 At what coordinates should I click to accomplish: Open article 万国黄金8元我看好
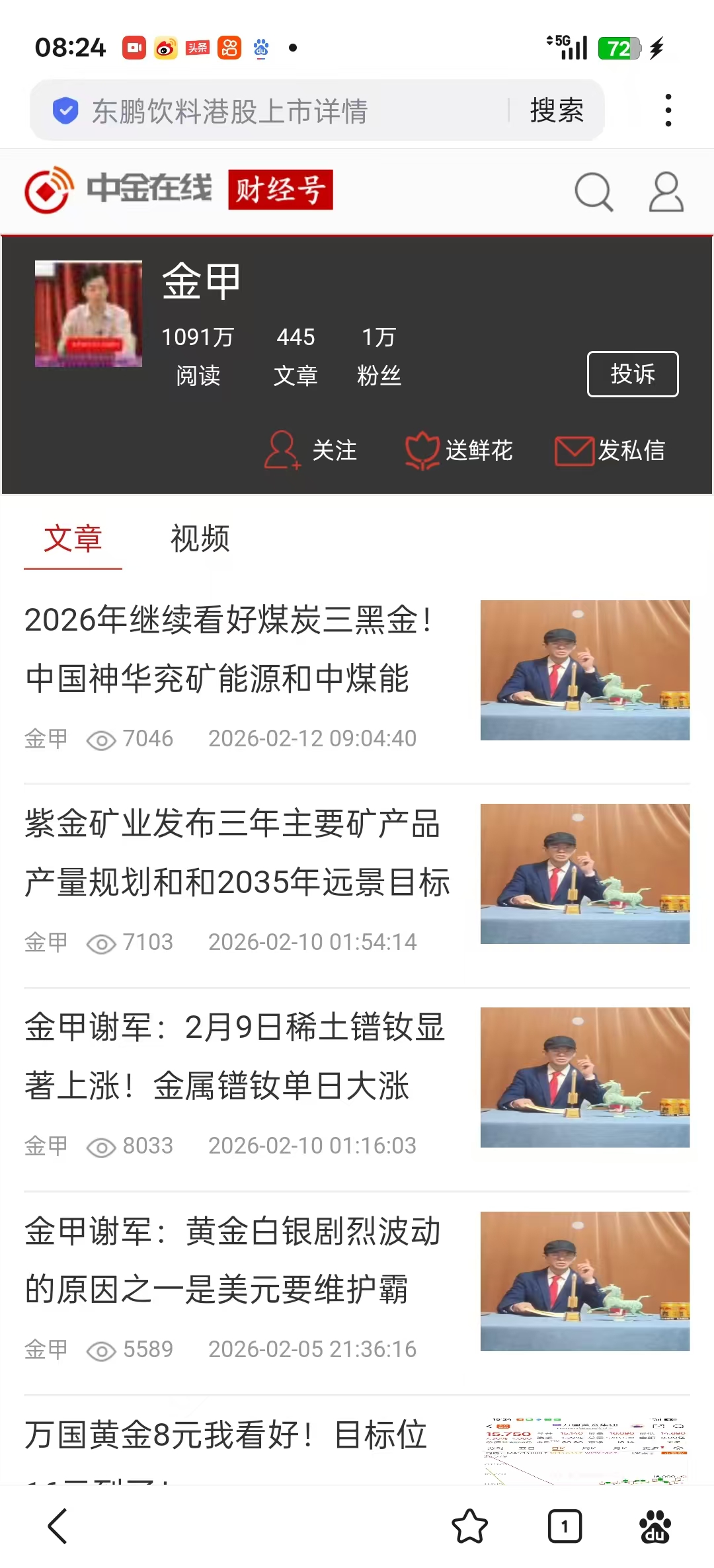click(x=225, y=1436)
